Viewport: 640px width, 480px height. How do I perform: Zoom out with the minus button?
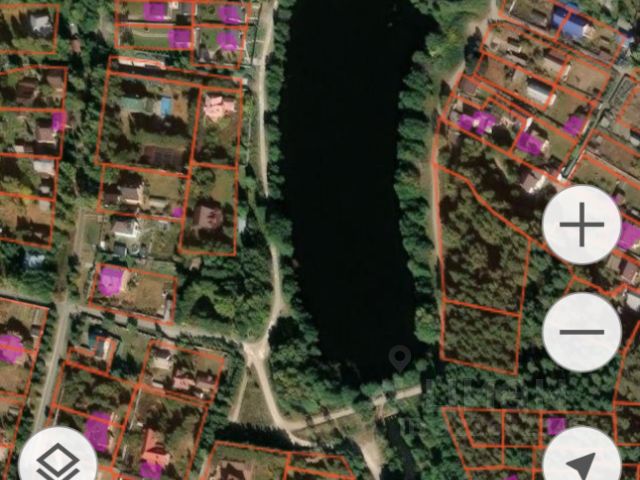pos(582,331)
